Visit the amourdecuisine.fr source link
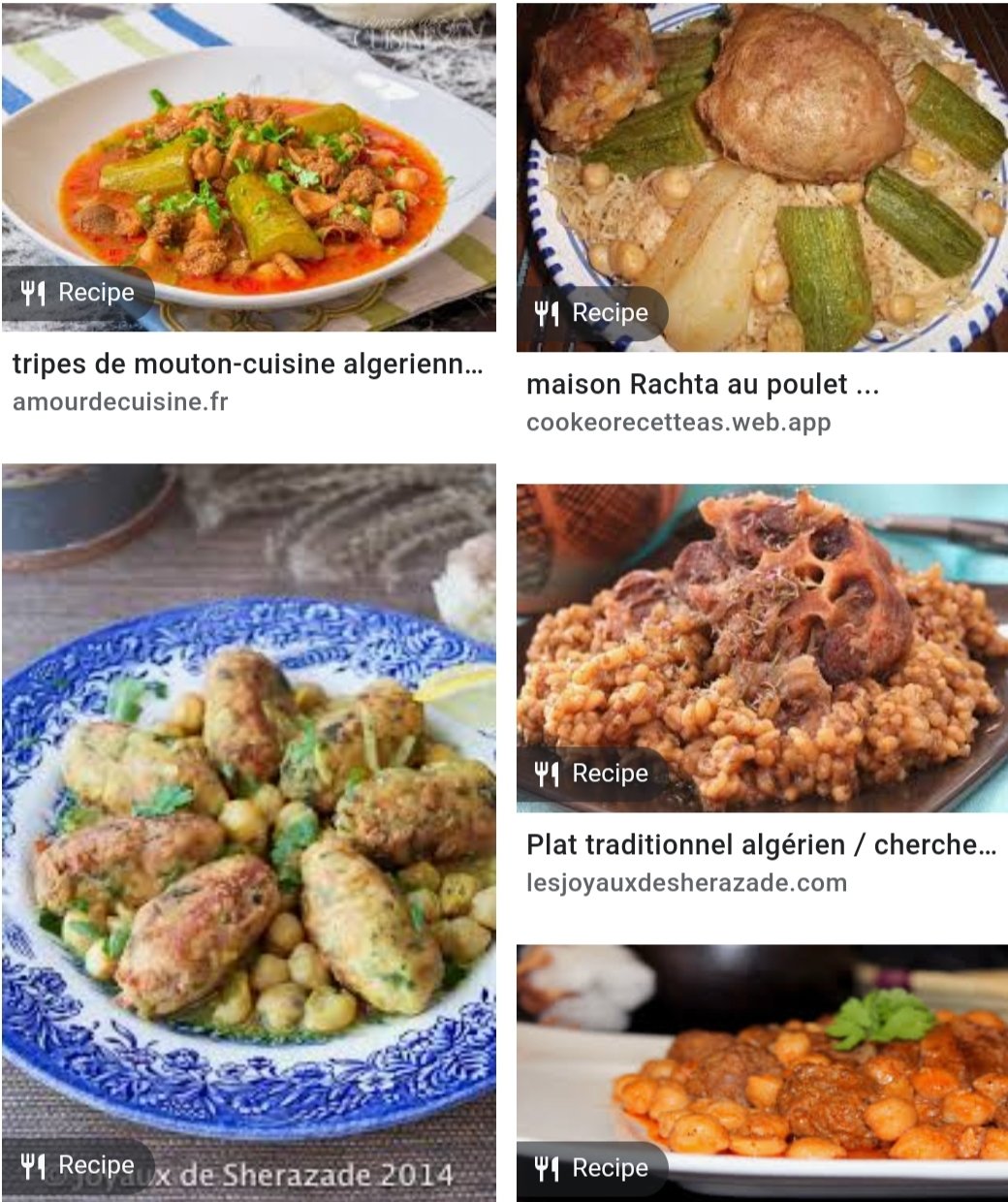The width and height of the screenshot is (1008, 1202). (120, 401)
